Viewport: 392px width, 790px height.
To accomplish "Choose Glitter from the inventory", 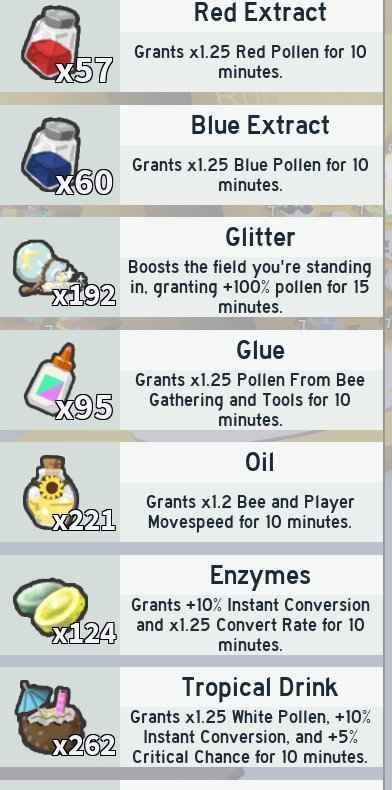I will [191, 267].
